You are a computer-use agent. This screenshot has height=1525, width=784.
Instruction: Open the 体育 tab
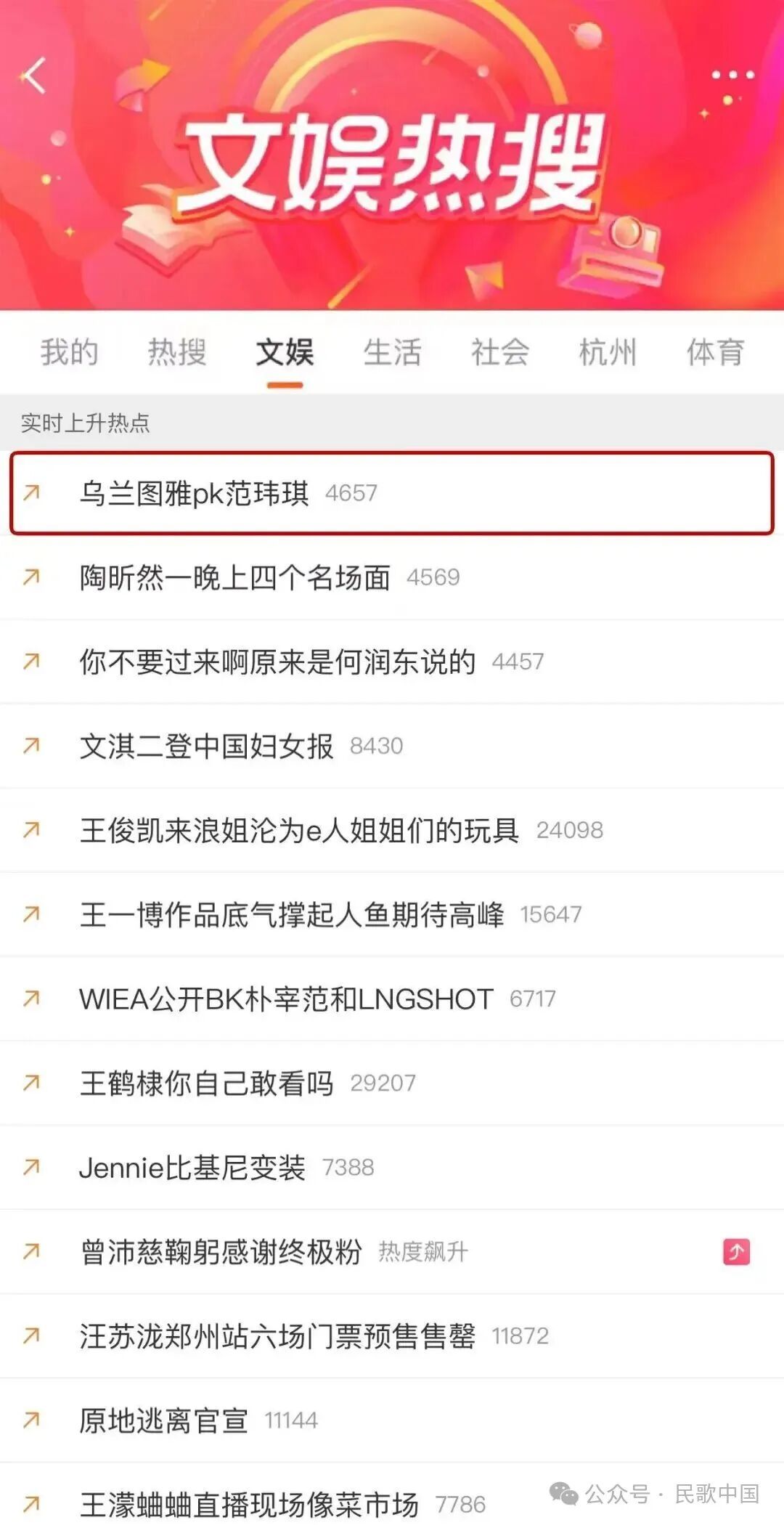(x=715, y=352)
